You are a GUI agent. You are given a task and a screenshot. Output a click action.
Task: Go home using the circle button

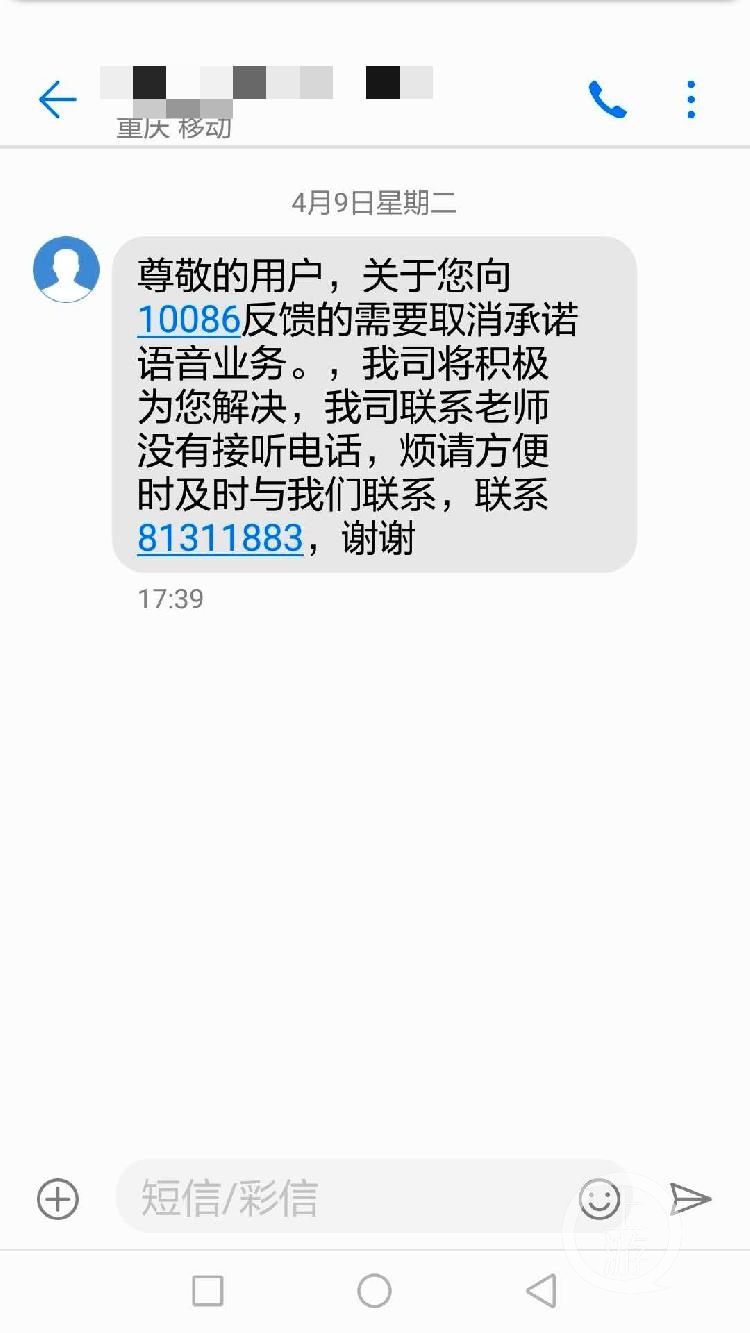point(374,1291)
